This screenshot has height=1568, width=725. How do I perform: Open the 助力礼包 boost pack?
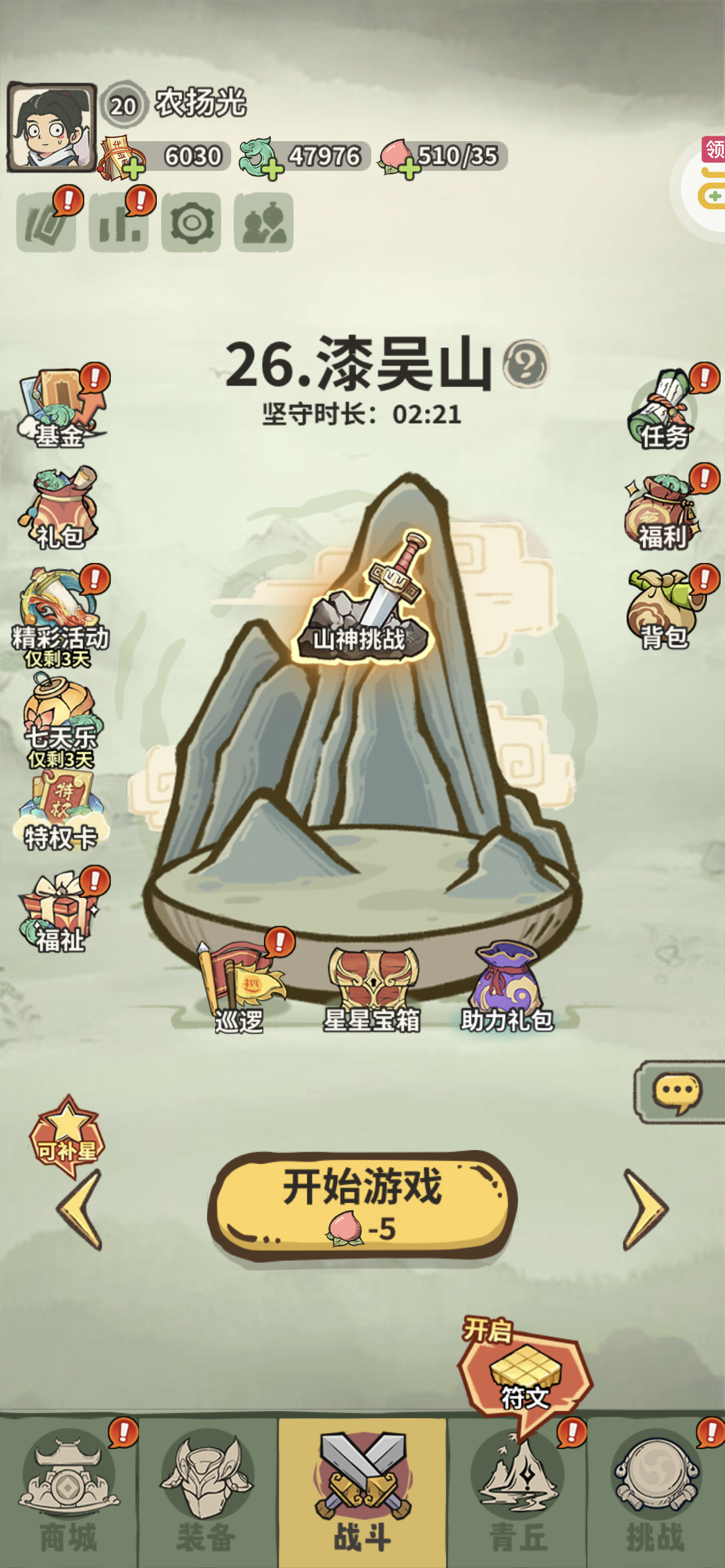pyautogui.click(x=506, y=989)
